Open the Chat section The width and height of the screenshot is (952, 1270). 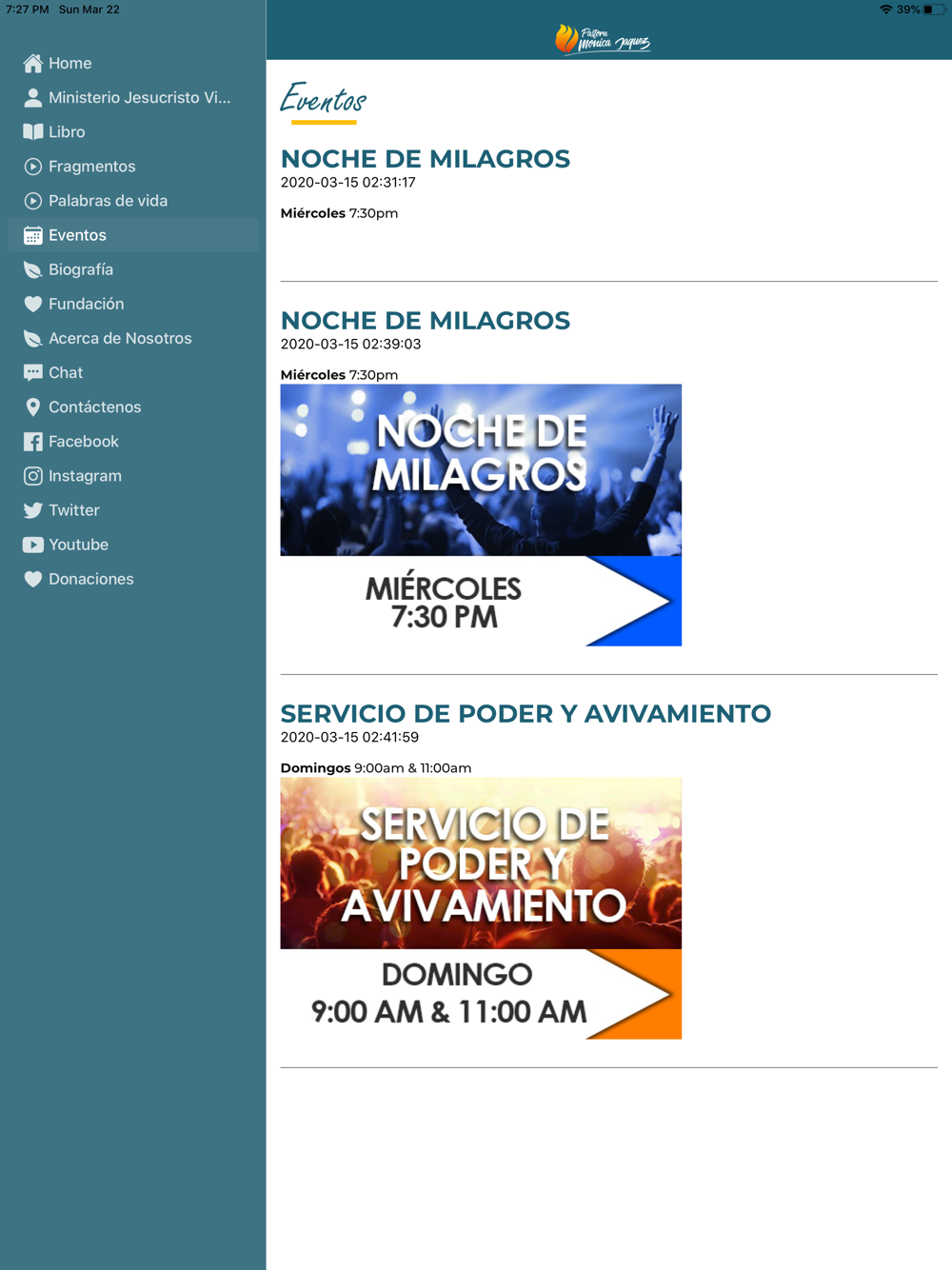pyautogui.click(x=132, y=372)
